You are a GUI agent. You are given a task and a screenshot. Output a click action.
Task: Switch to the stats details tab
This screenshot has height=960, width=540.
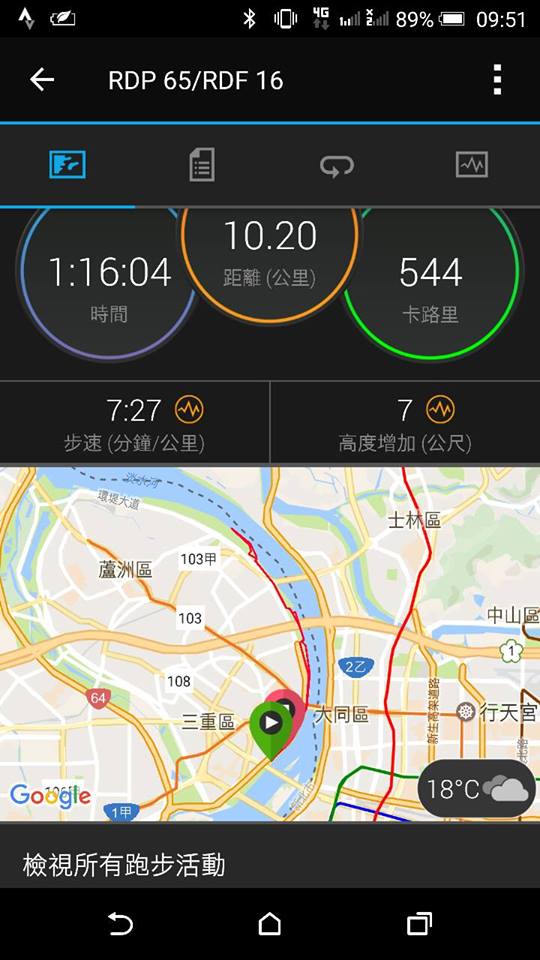pyautogui.click(x=201, y=165)
